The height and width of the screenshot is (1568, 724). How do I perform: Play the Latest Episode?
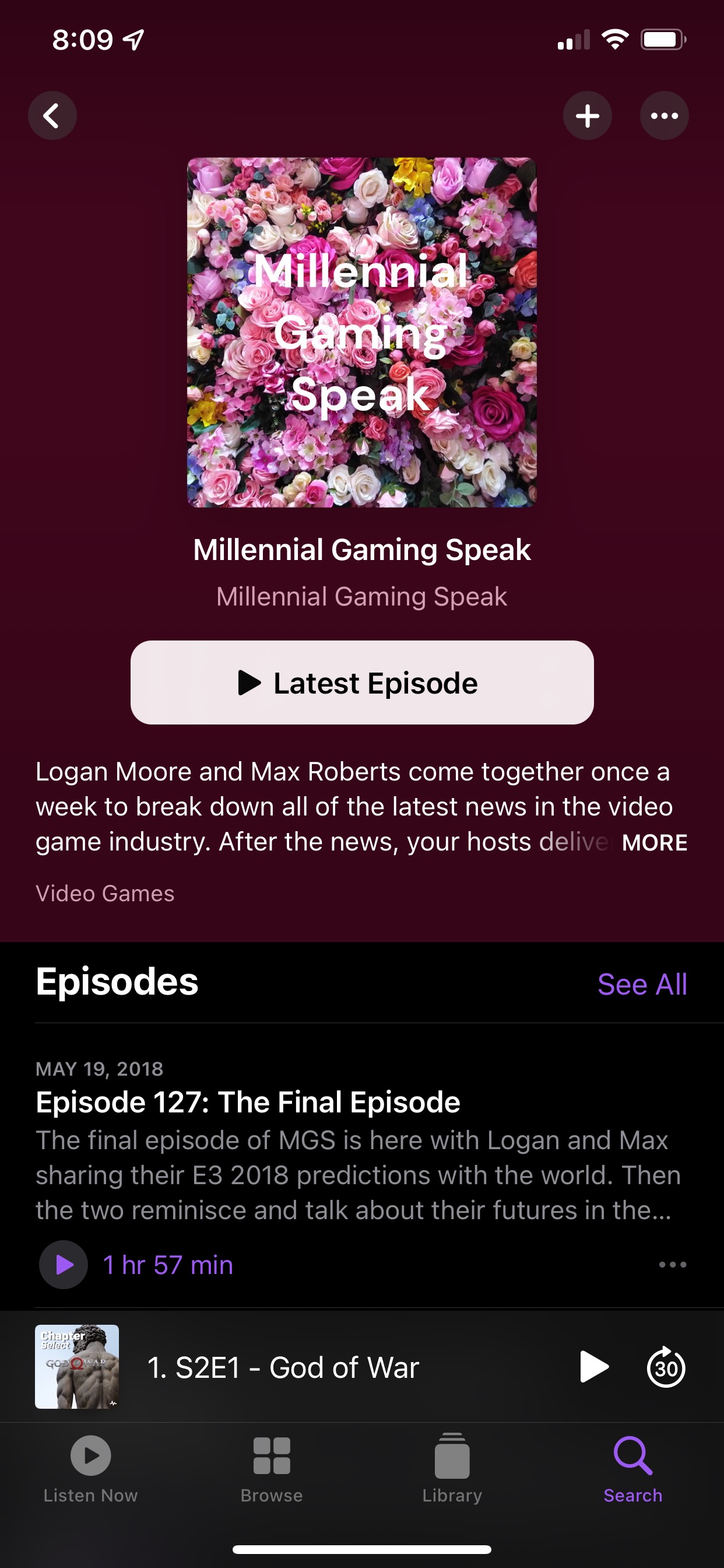tap(362, 682)
